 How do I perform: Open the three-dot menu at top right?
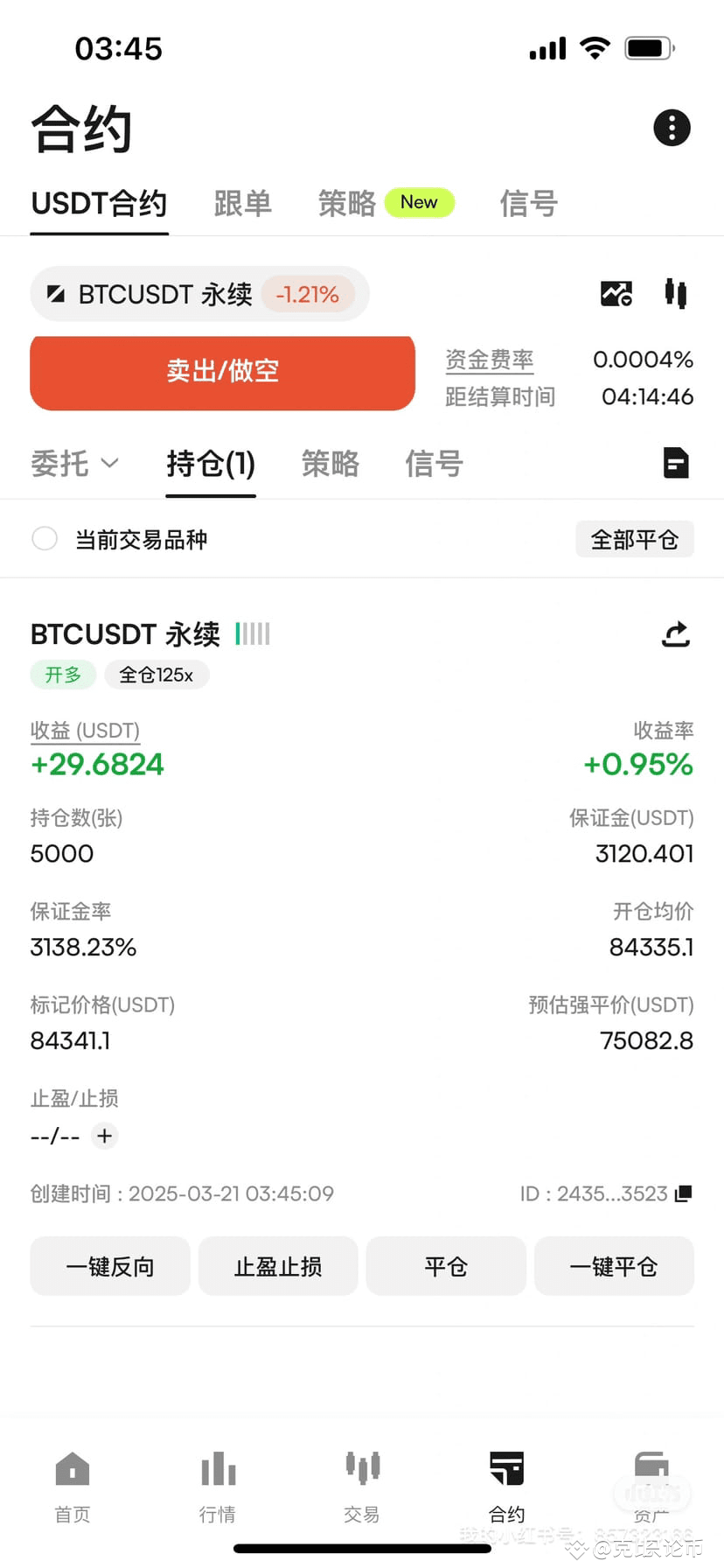pyautogui.click(x=672, y=128)
